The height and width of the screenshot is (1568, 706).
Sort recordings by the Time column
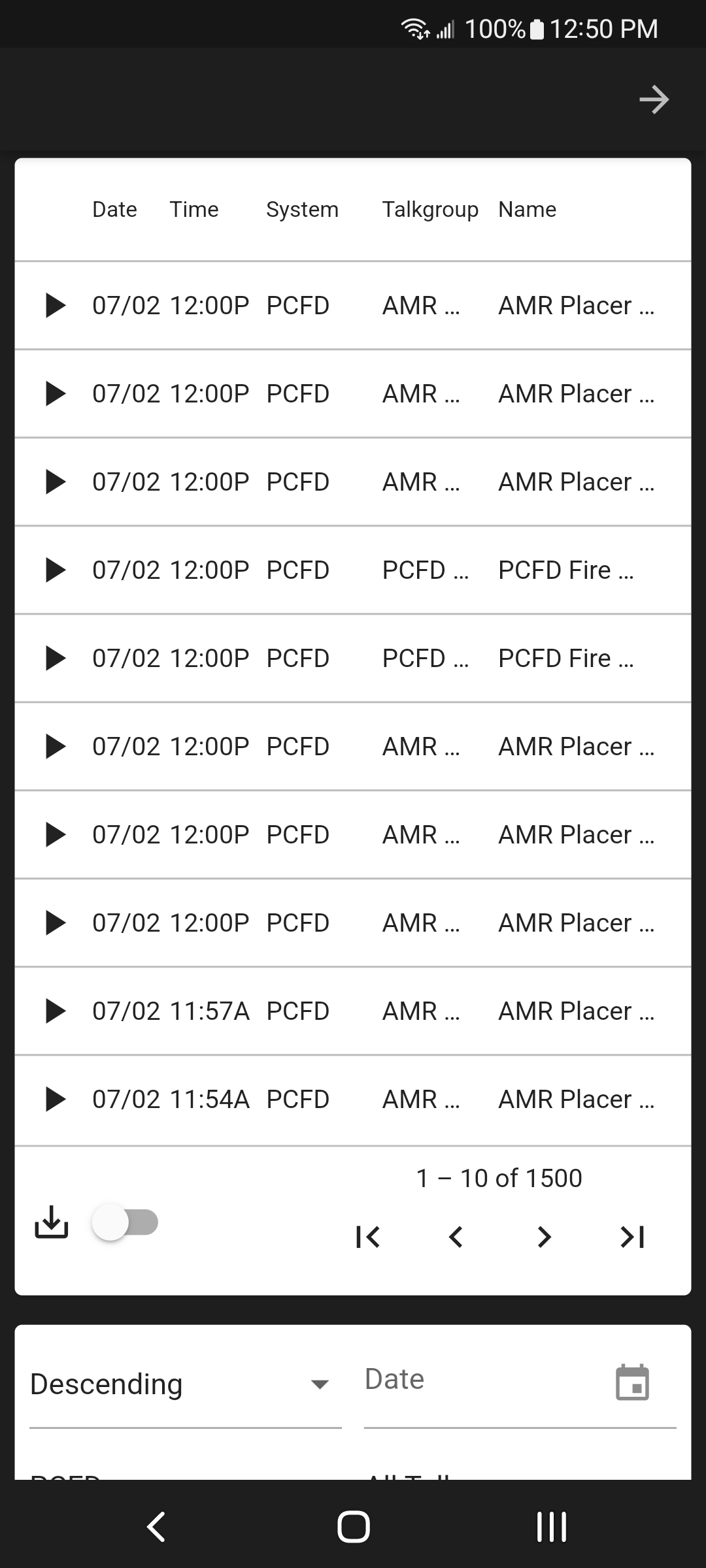point(194,209)
